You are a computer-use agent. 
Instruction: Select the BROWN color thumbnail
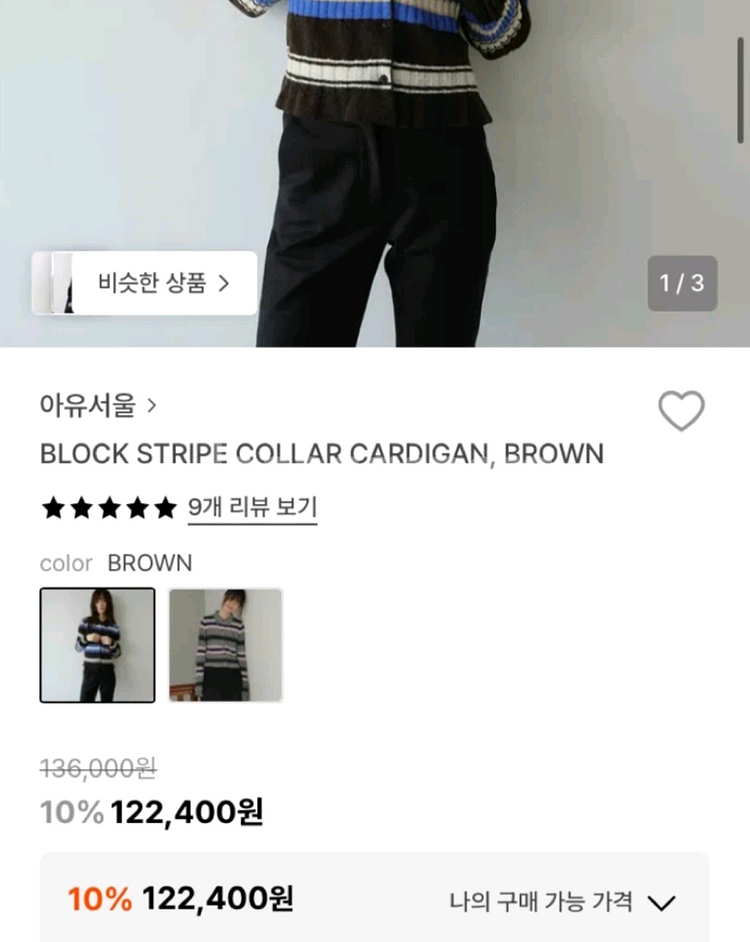(x=97, y=645)
